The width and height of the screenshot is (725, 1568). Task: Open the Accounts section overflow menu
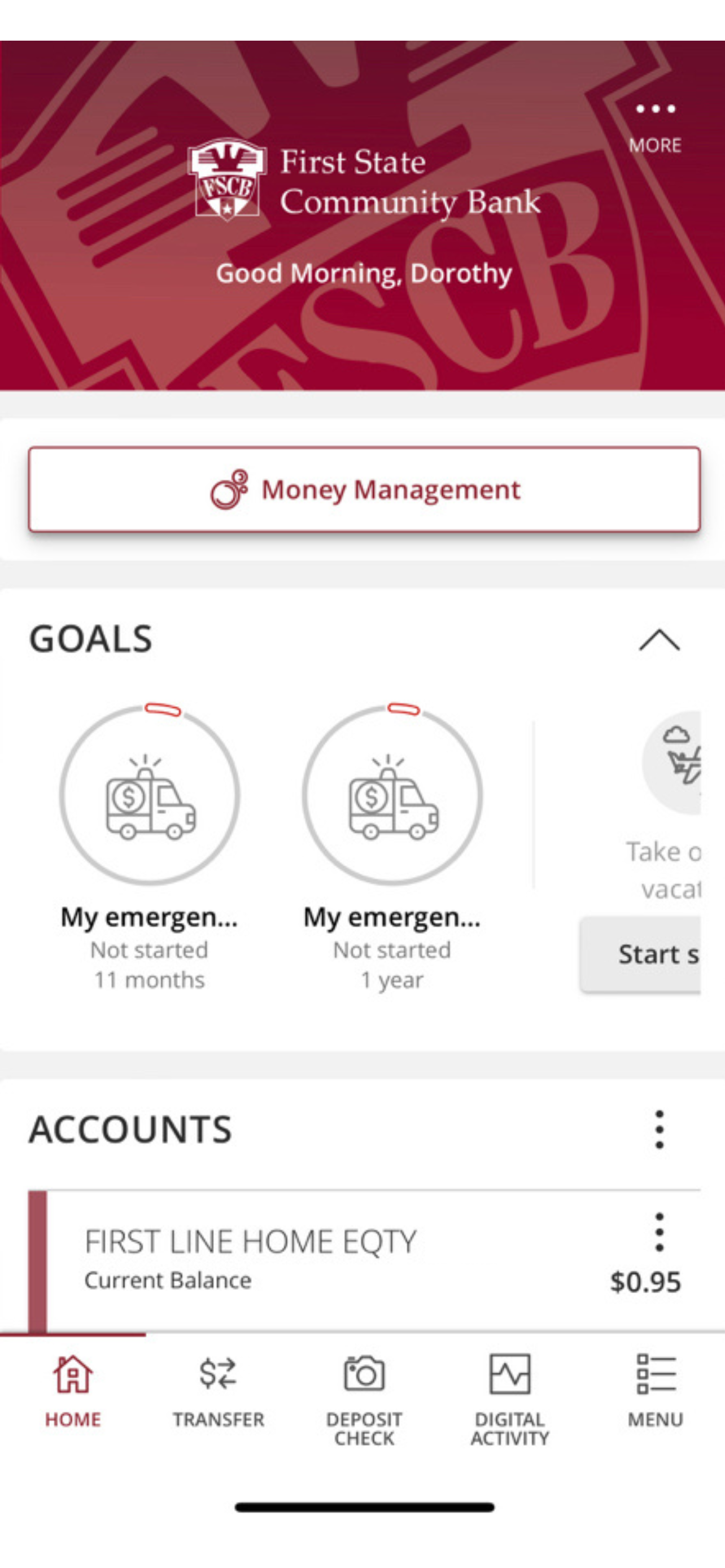point(660,1129)
